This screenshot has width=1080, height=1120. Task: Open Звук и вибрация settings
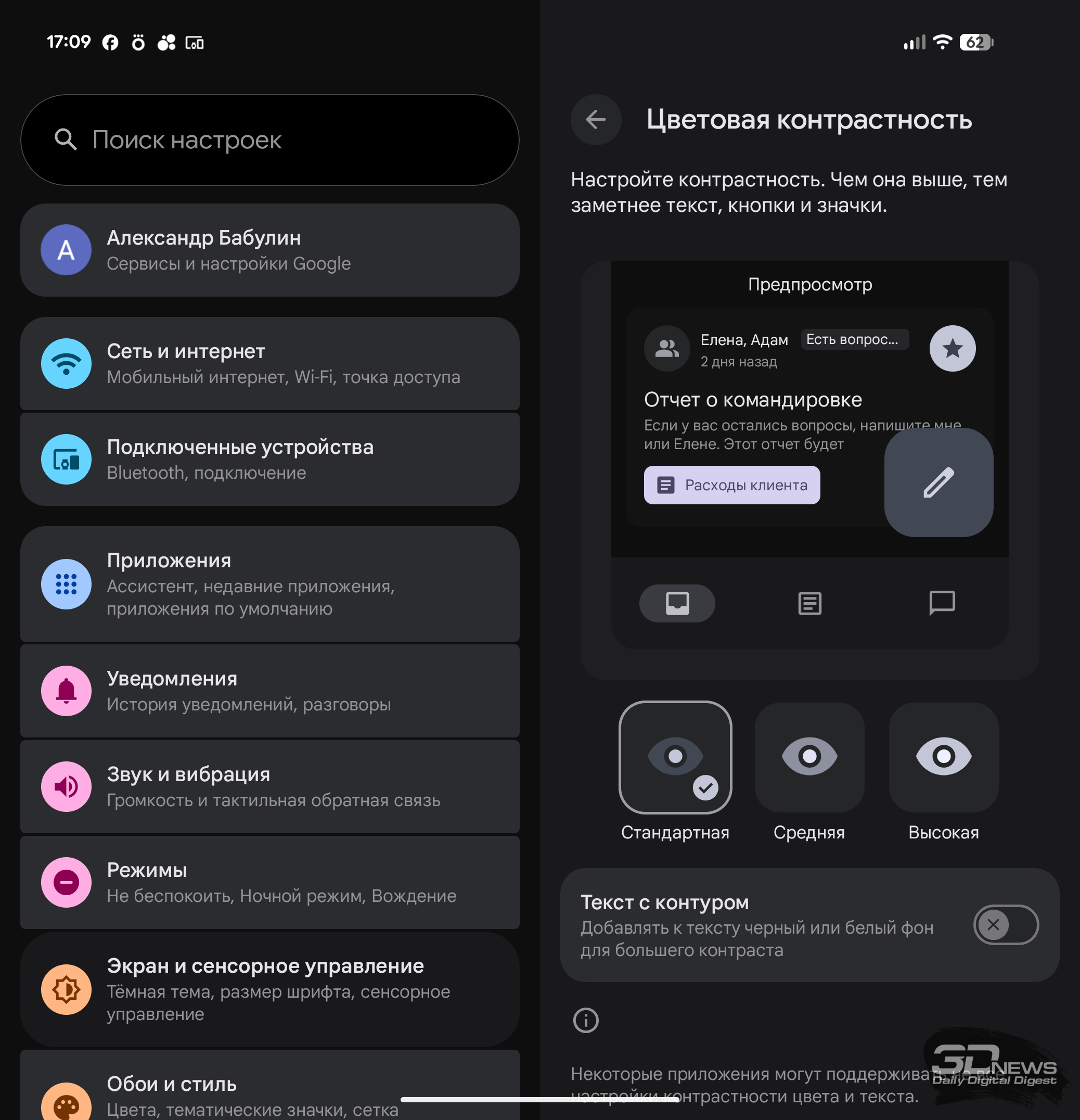[269, 786]
